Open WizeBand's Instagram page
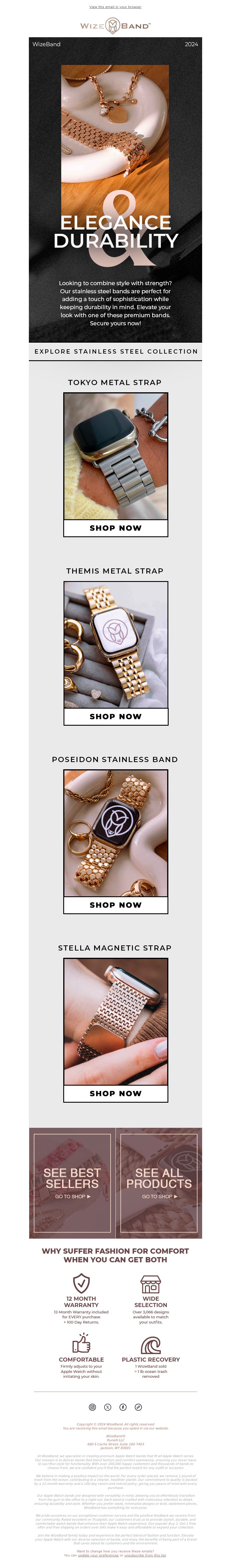The image size is (231, 1568). point(93,1407)
